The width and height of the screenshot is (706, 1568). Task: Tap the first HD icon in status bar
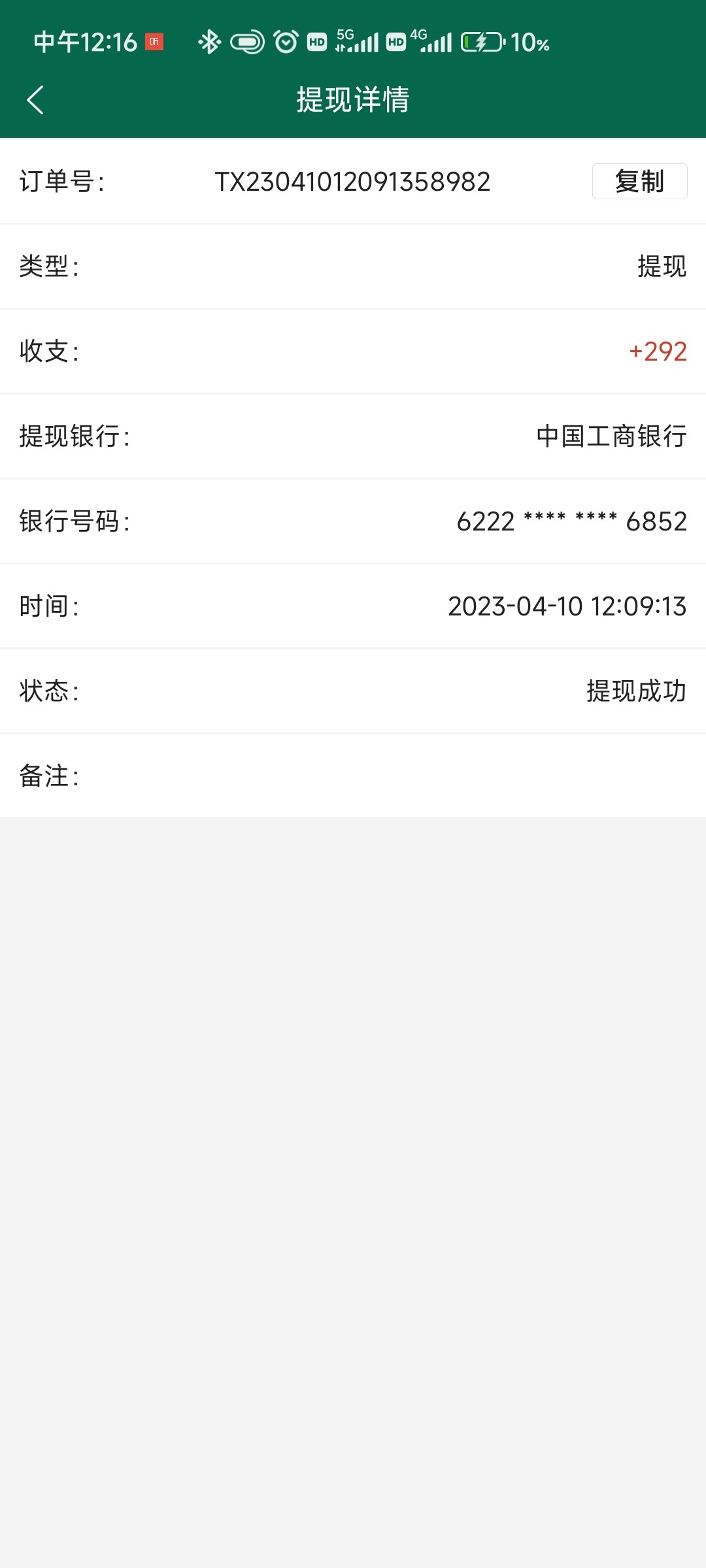tap(316, 42)
